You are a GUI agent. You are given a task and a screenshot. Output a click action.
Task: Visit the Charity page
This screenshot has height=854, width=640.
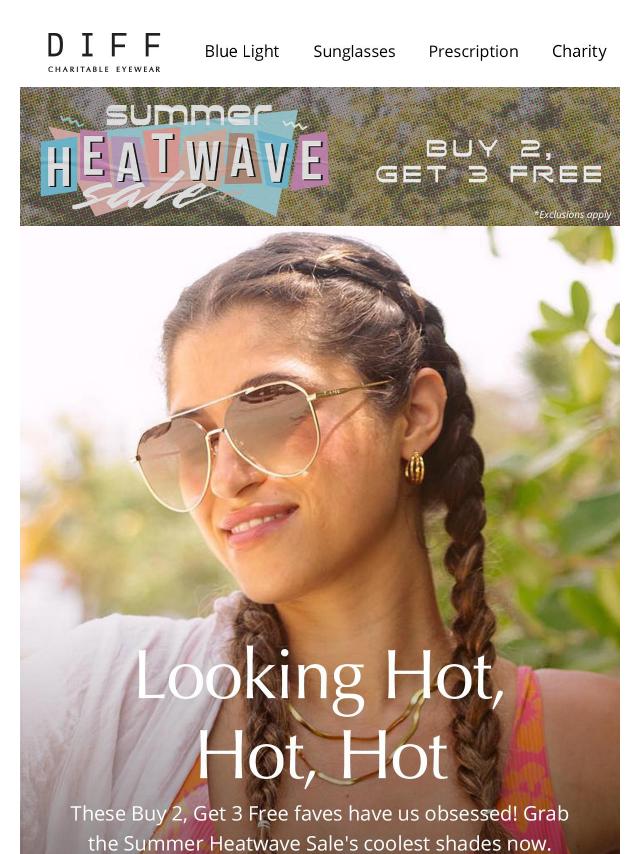(x=579, y=51)
